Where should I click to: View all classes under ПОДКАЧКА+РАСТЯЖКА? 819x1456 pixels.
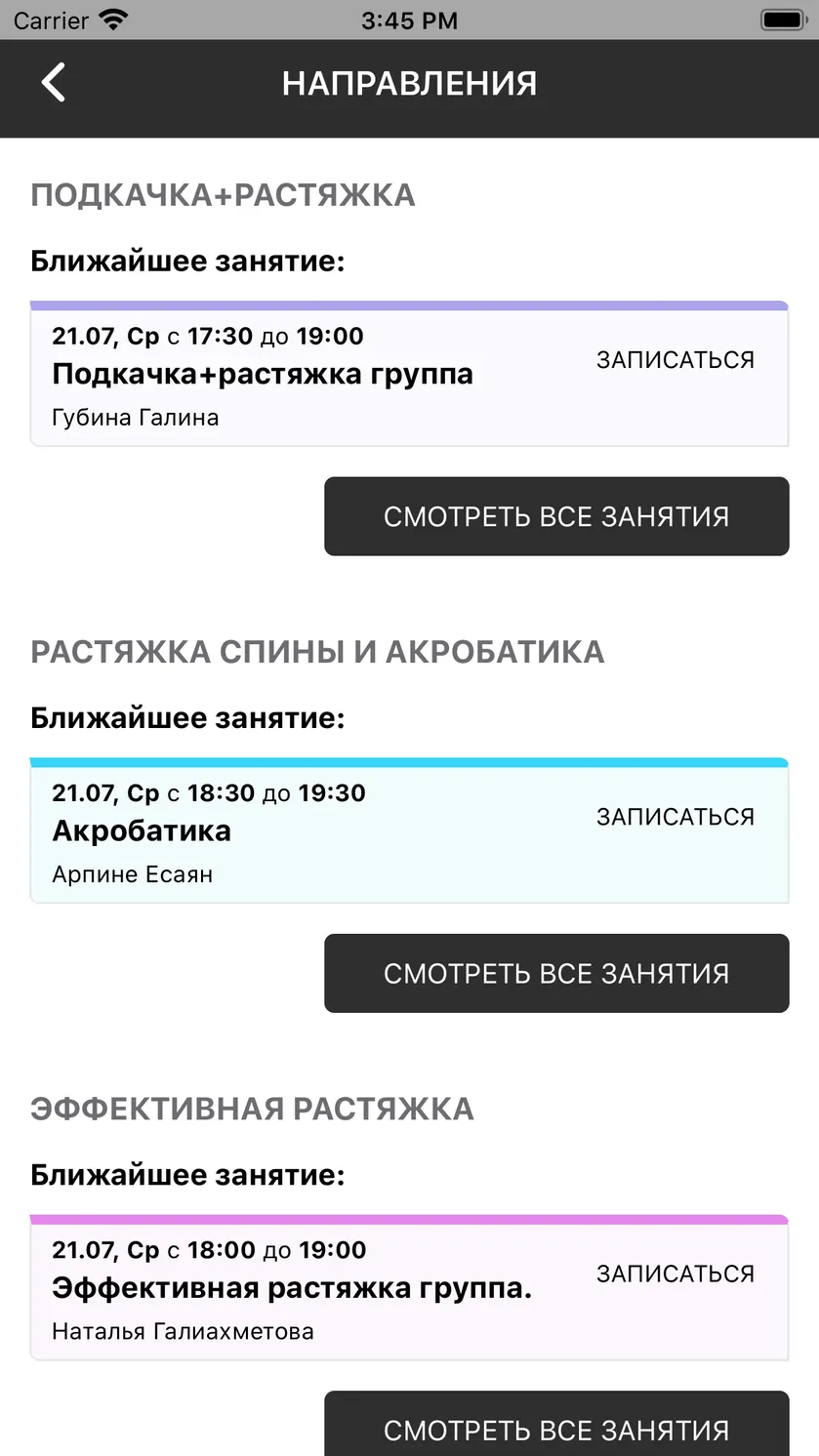pos(556,516)
